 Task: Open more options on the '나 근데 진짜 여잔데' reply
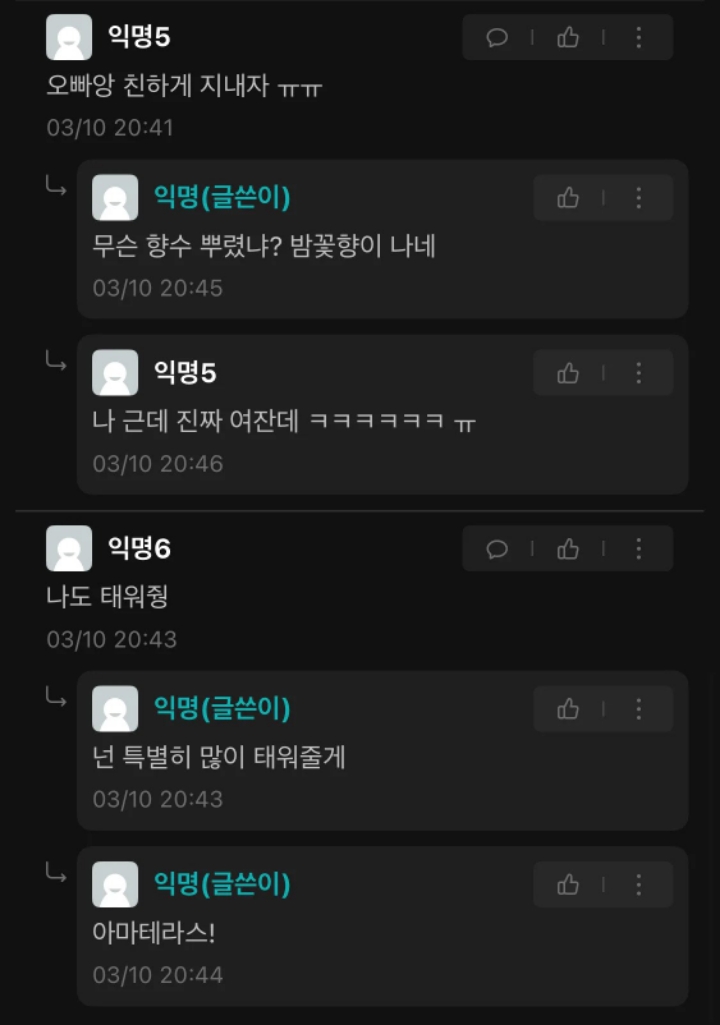(x=639, y=374)
